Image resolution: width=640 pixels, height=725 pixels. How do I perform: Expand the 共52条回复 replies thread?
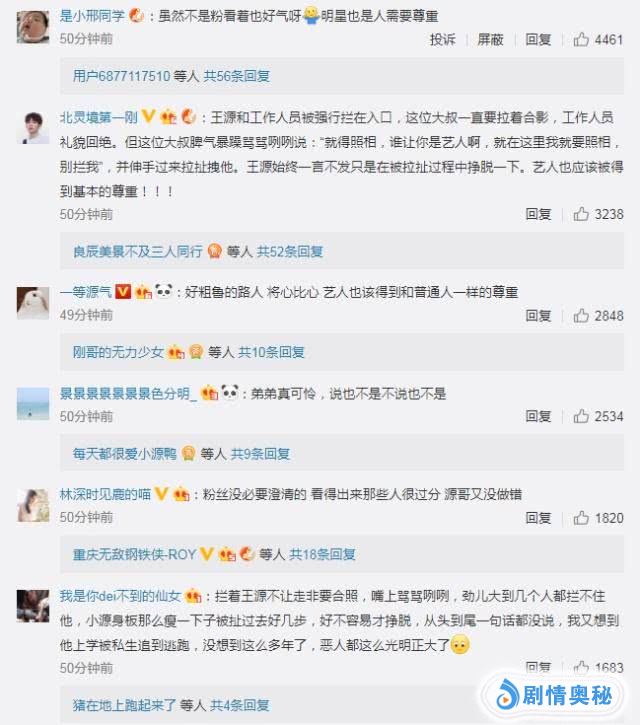tap(289, 251)
